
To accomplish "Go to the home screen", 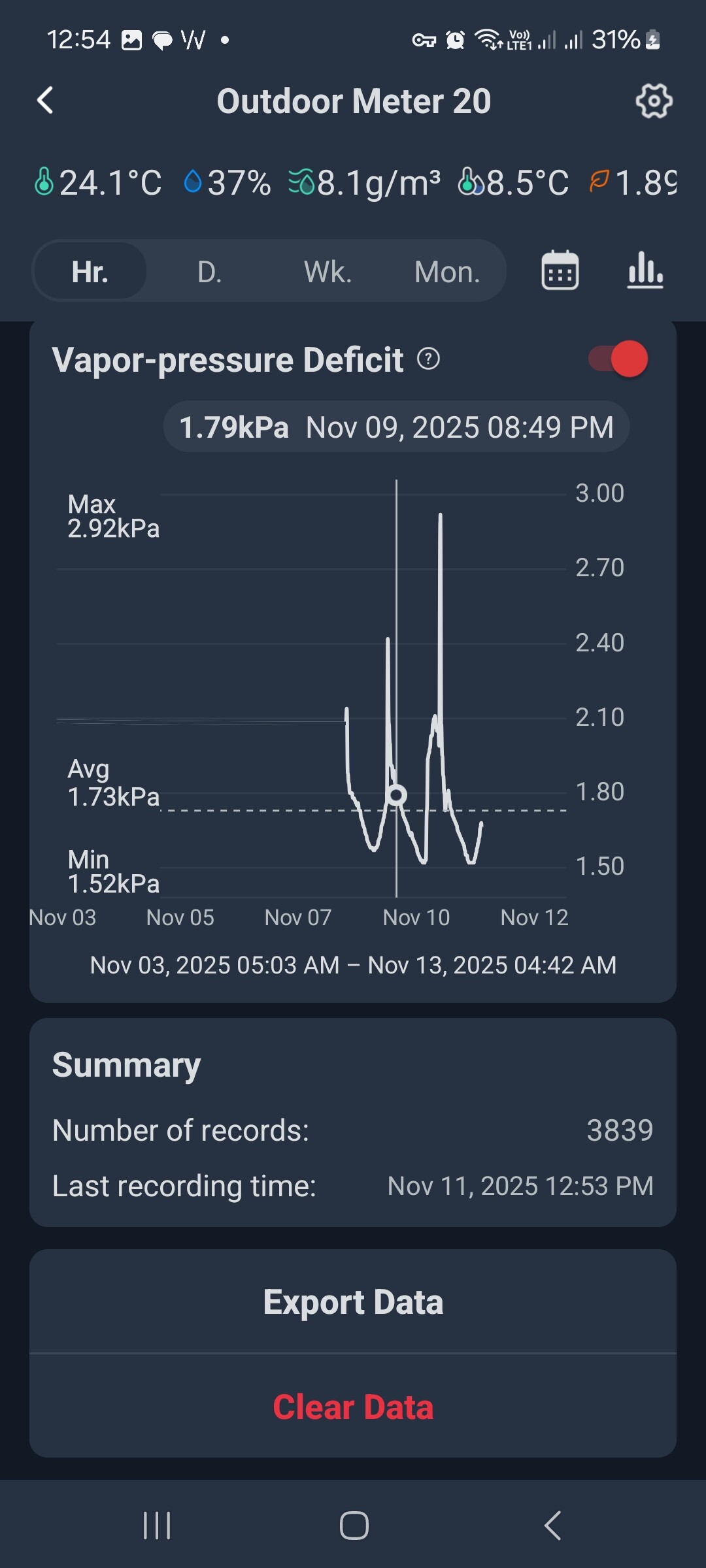I will [x=354, y=1526].
